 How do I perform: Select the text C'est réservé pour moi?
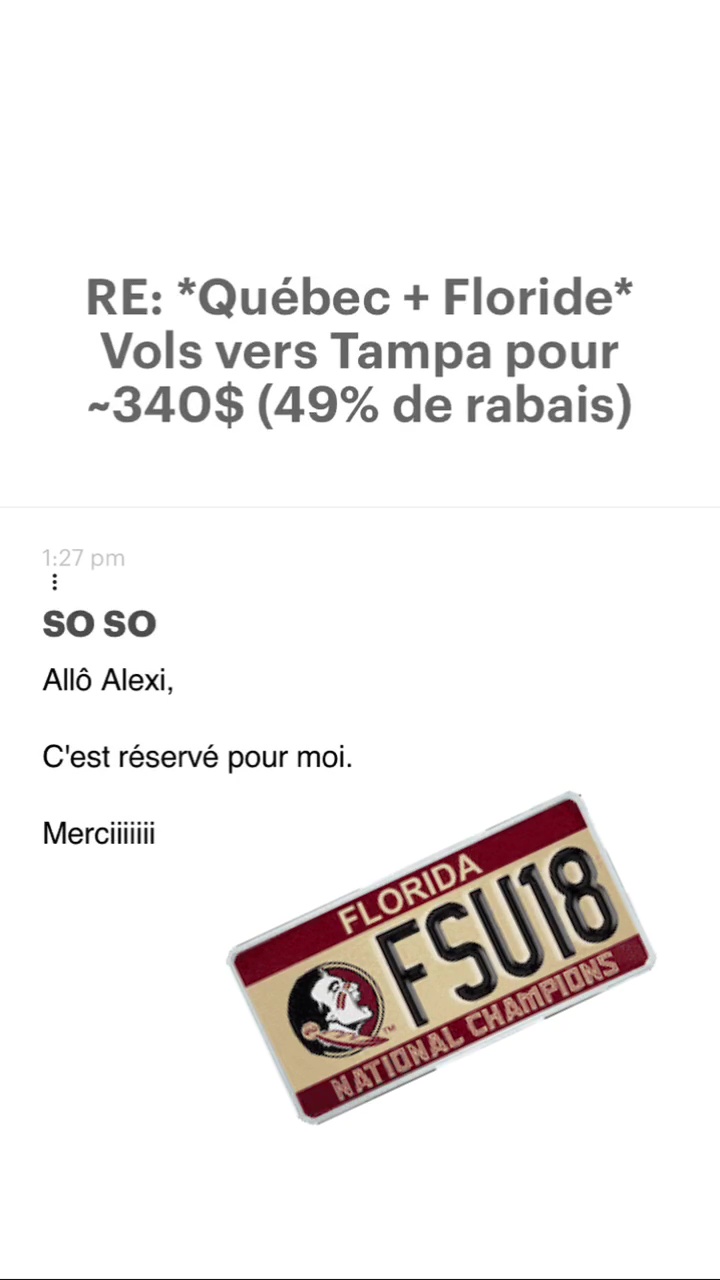coord(197,757)
